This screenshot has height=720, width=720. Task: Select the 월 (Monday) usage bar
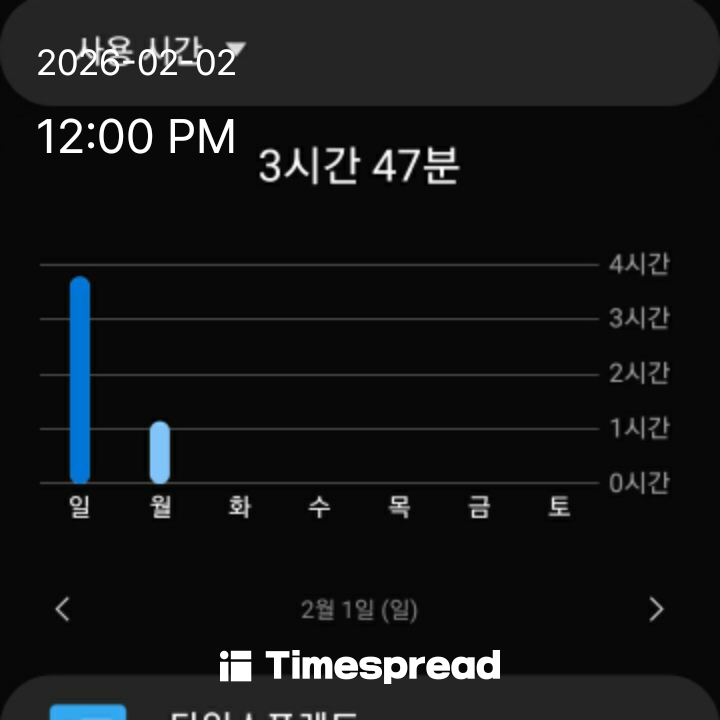pos(160,452)
